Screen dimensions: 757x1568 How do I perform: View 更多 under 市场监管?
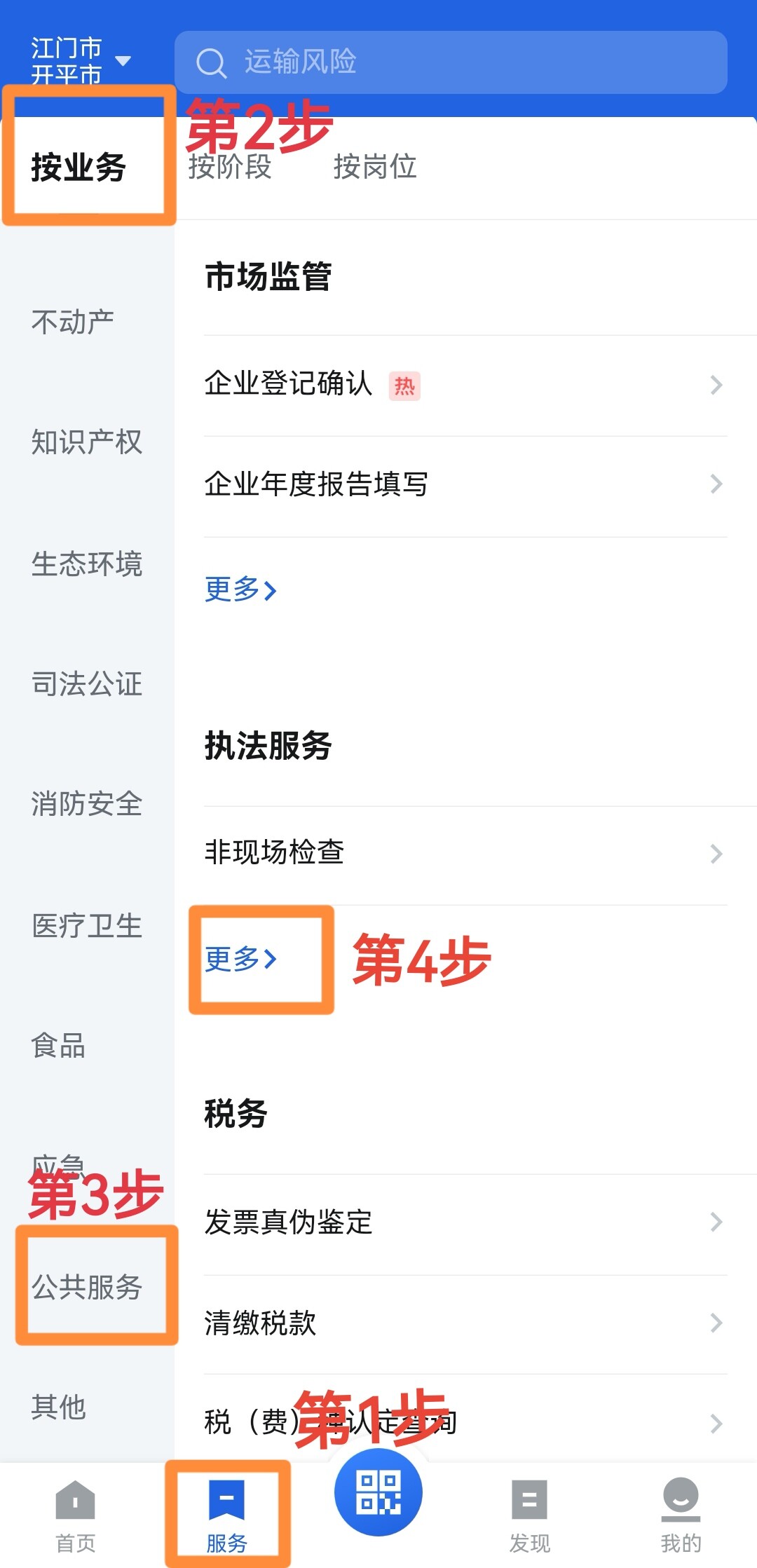(240, 589)
